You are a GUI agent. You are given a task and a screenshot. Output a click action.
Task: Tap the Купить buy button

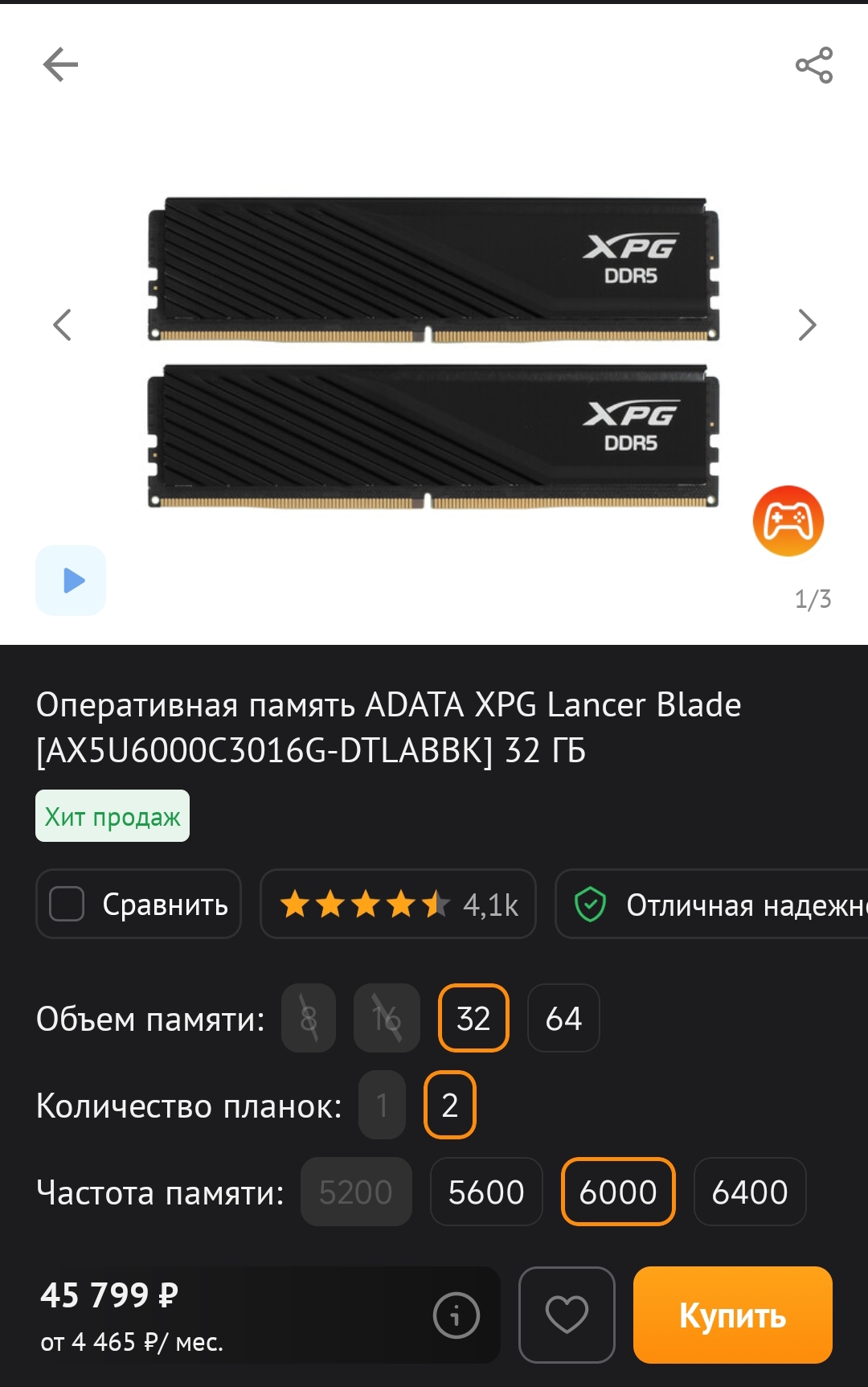point(732,1315)
